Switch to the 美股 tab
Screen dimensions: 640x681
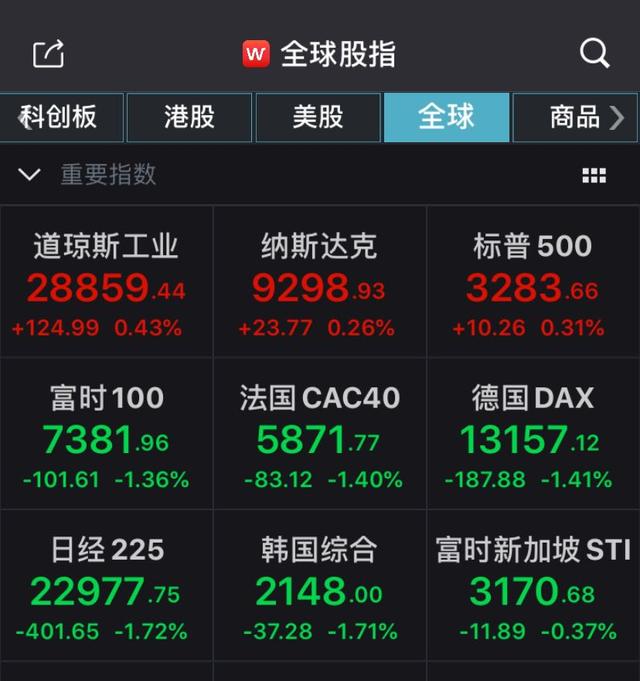(x=318, y=117)
